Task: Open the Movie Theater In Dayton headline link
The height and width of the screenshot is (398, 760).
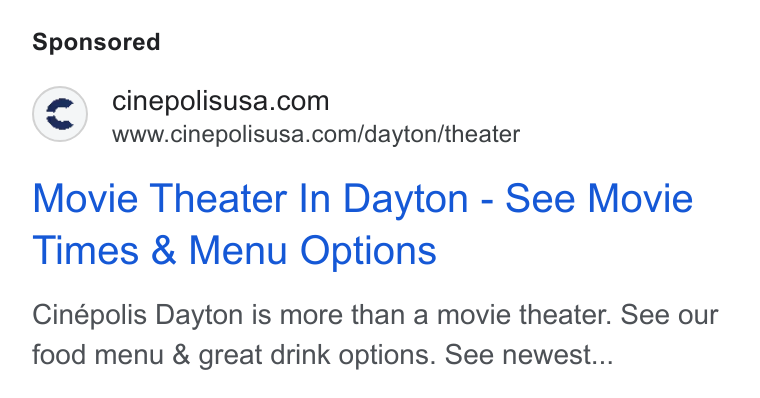Action: click(363, 224)
